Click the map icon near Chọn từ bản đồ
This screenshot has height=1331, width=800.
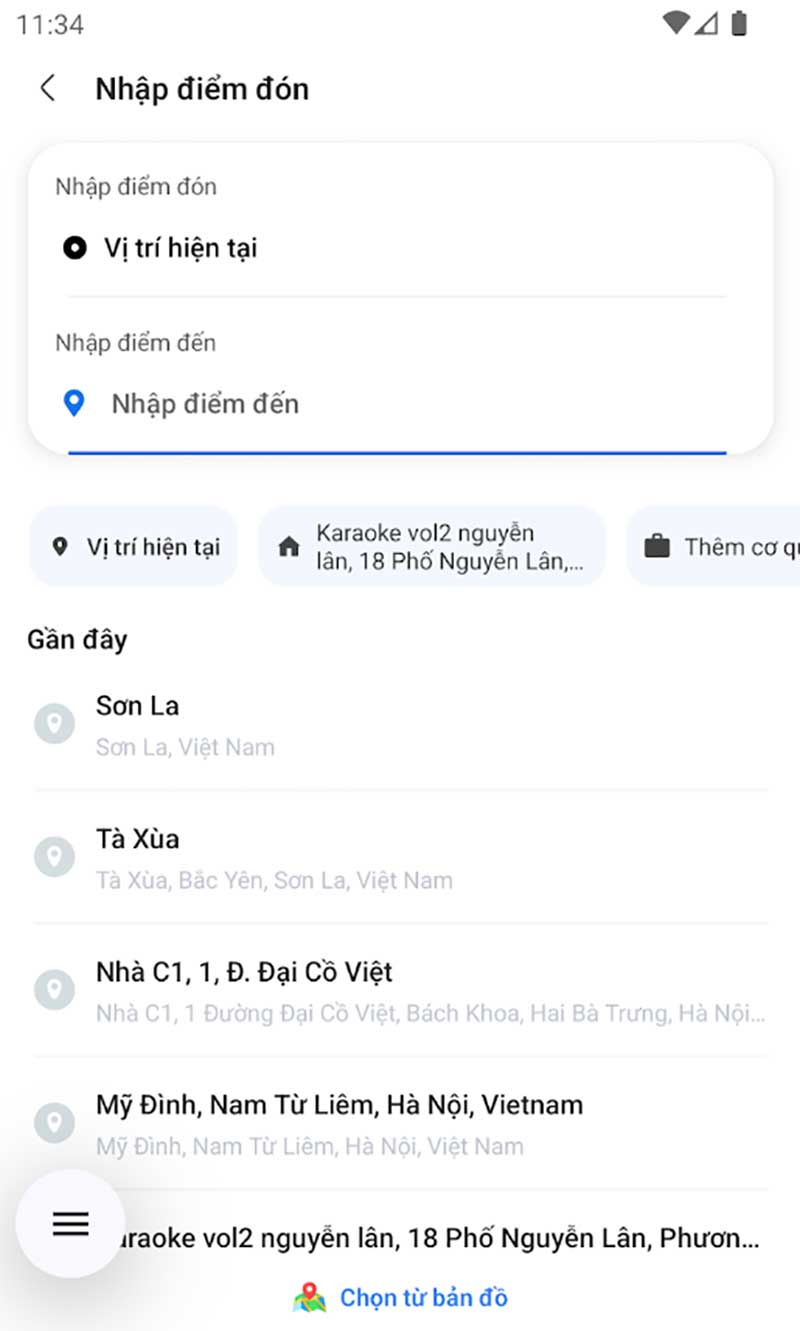click(309, 1297)
